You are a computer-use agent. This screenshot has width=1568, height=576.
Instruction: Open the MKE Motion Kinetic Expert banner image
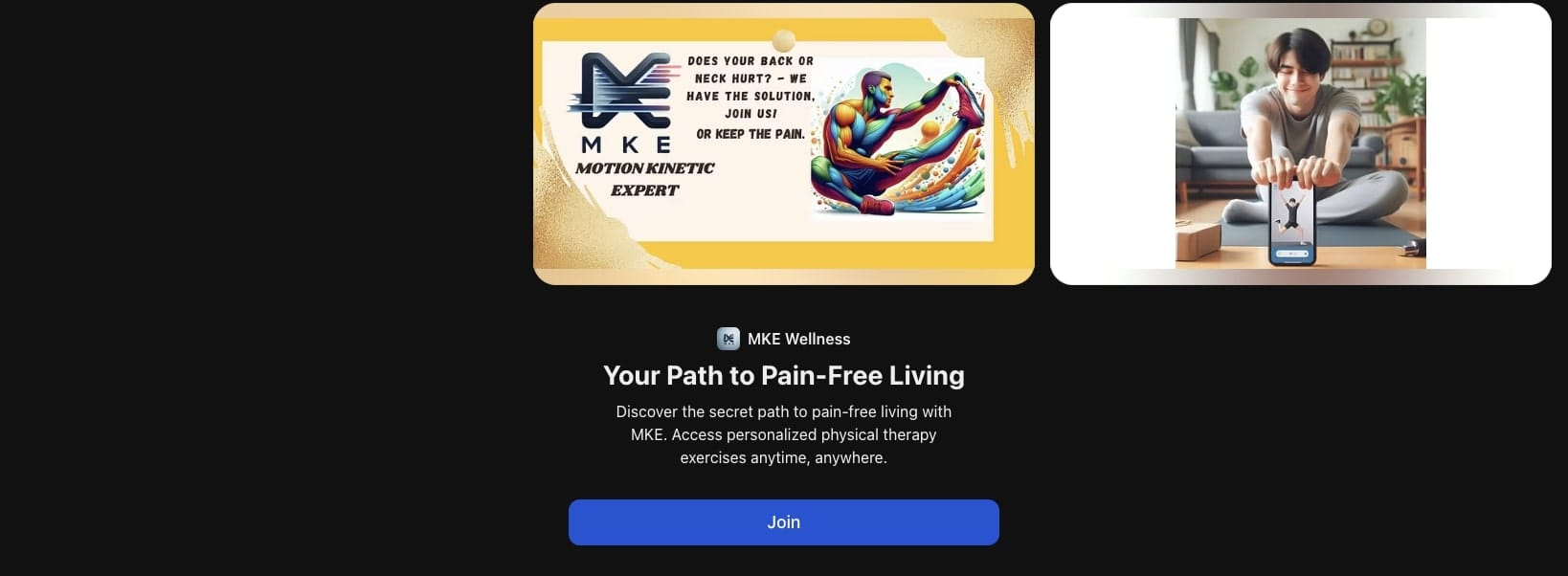pyautogui.click(x=783, y=144)
